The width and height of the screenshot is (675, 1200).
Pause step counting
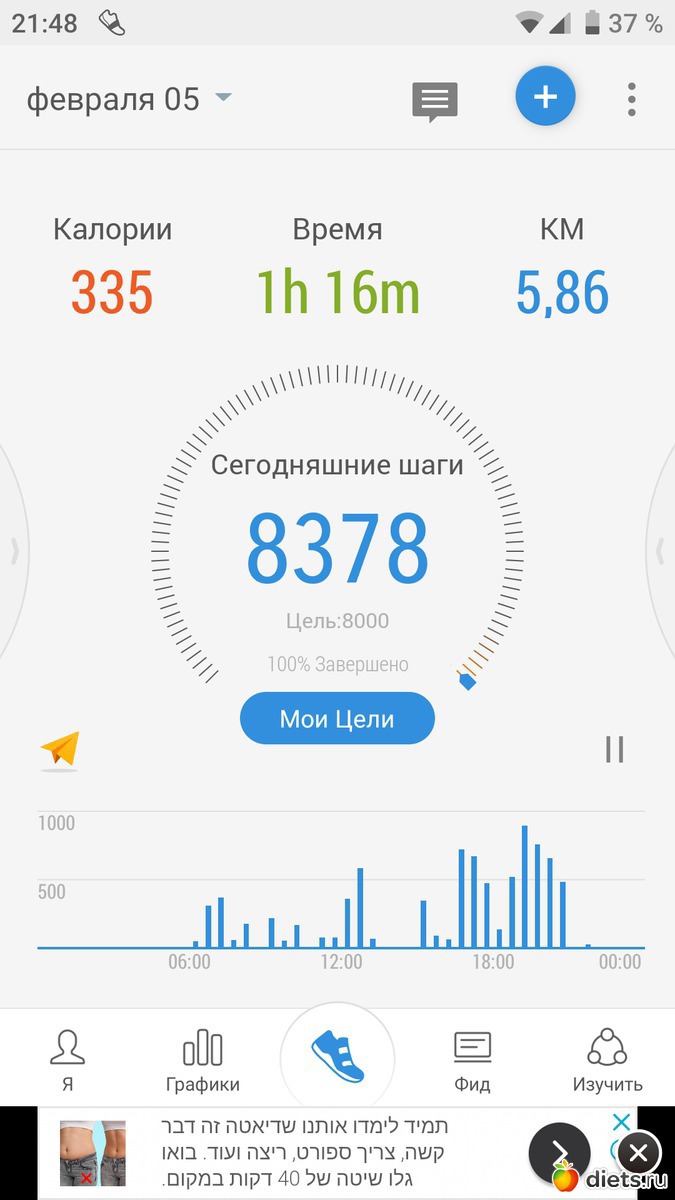point(614,749)
